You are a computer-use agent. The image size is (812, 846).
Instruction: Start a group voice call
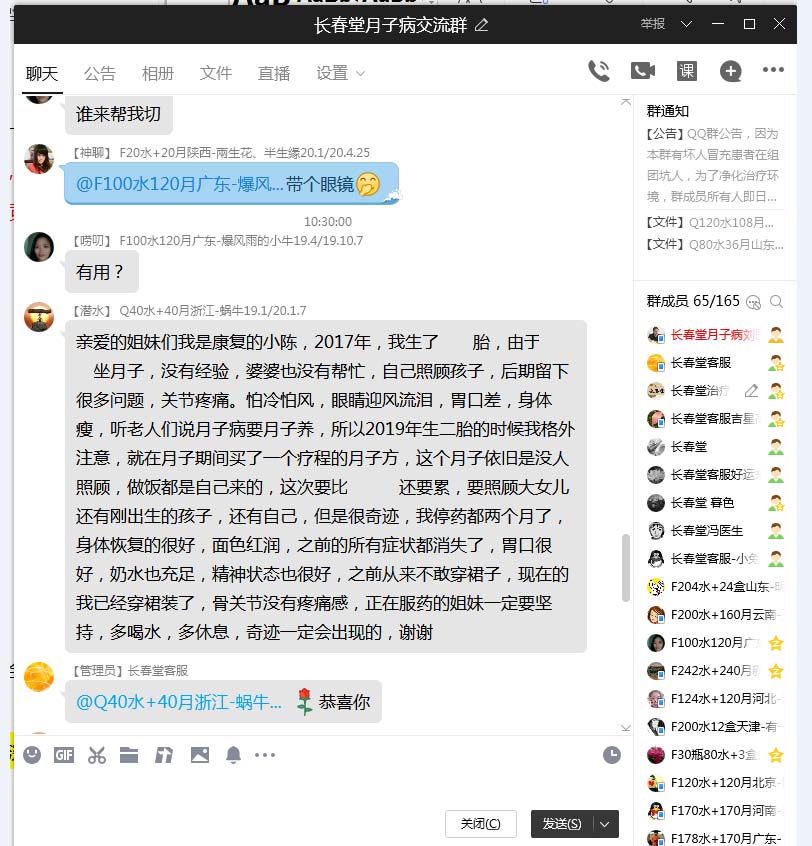(x=599, y=70)
